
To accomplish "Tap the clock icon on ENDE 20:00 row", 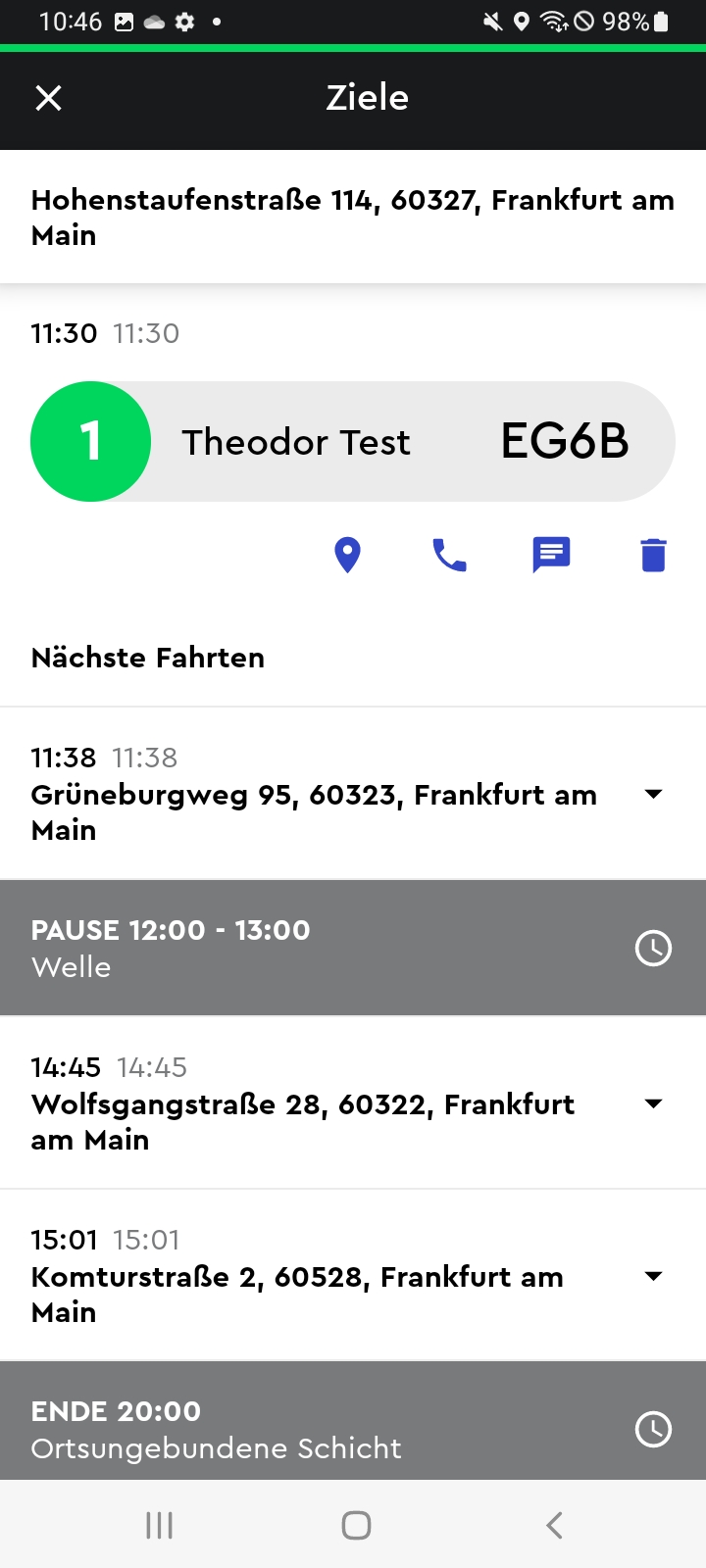I will [653, 1430].
